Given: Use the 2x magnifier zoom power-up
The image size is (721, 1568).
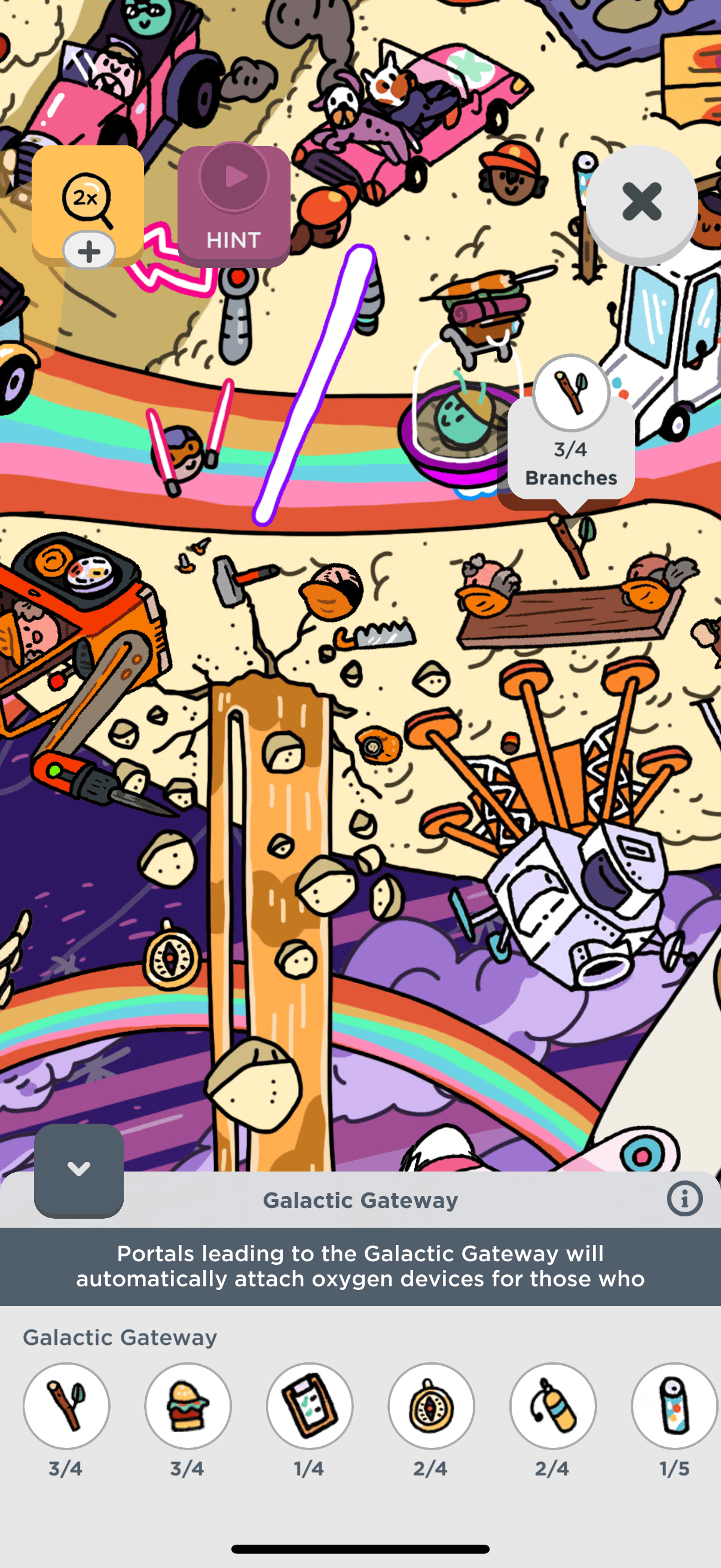Looking at the screenshot, I should tap(88, 202).
